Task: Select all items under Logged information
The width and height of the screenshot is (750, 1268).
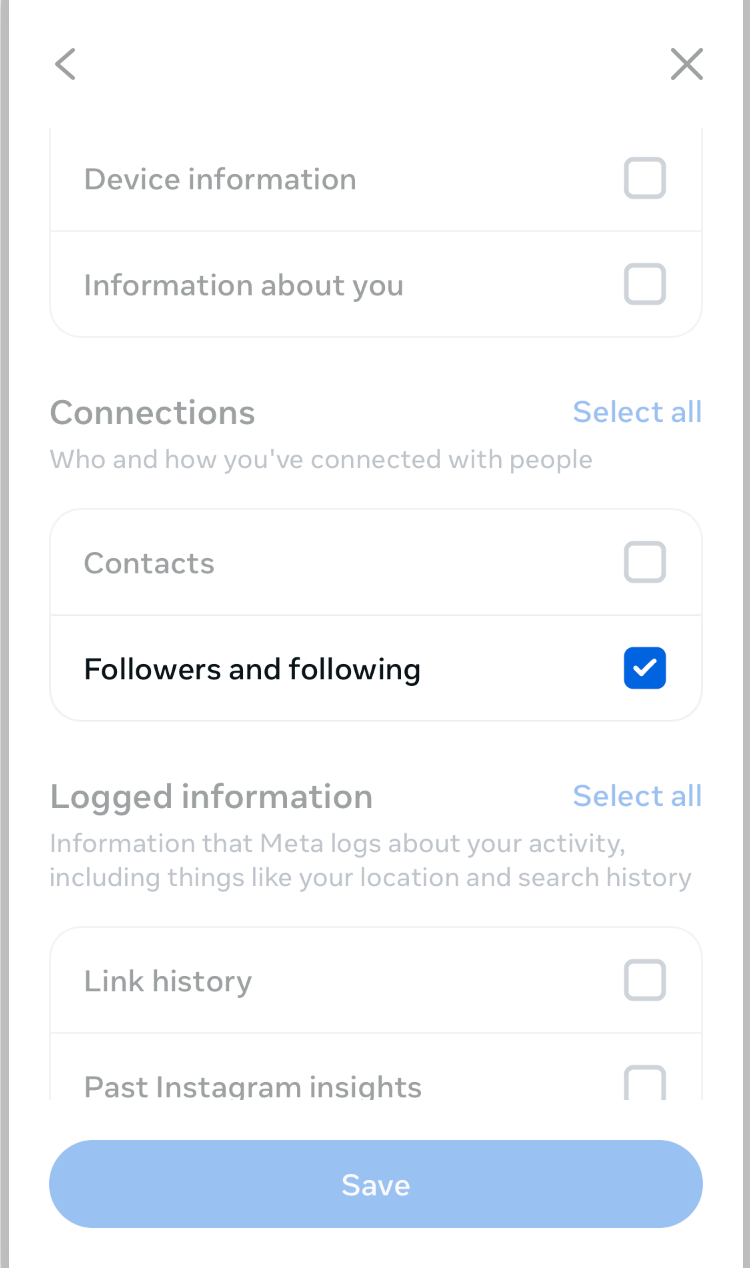Action: pos(637,796)
